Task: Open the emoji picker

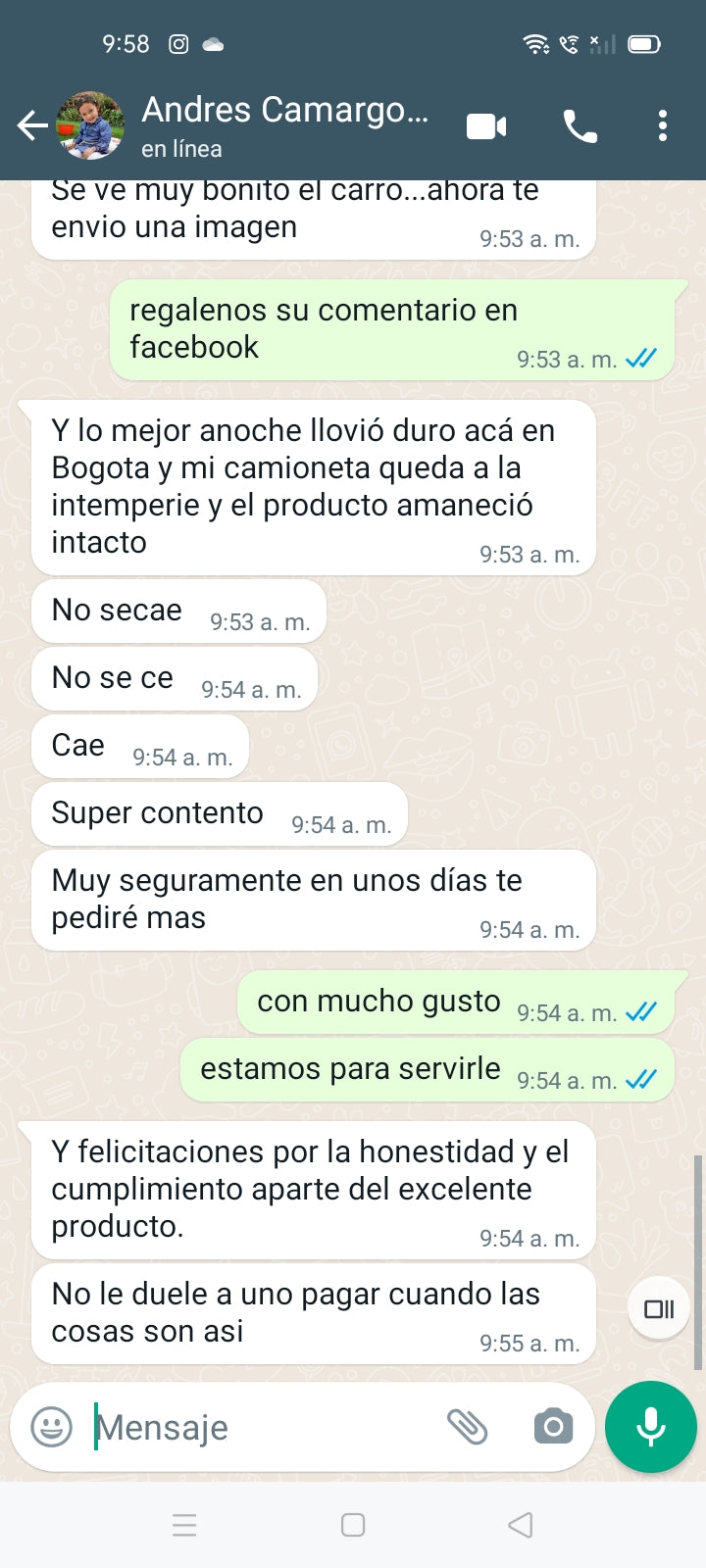Action: click(x=52, y=1427)
